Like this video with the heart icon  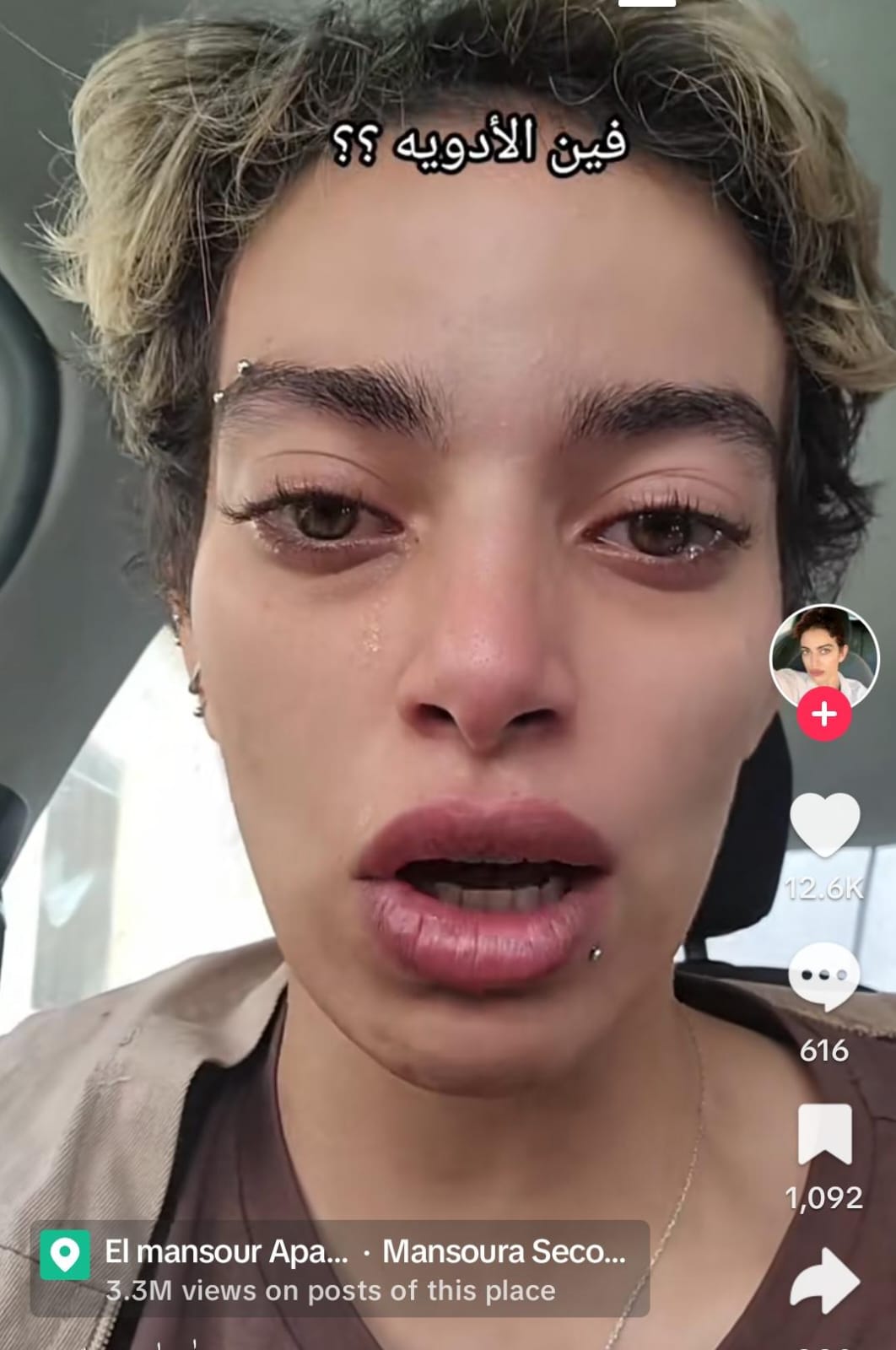(x=824, y=826)
